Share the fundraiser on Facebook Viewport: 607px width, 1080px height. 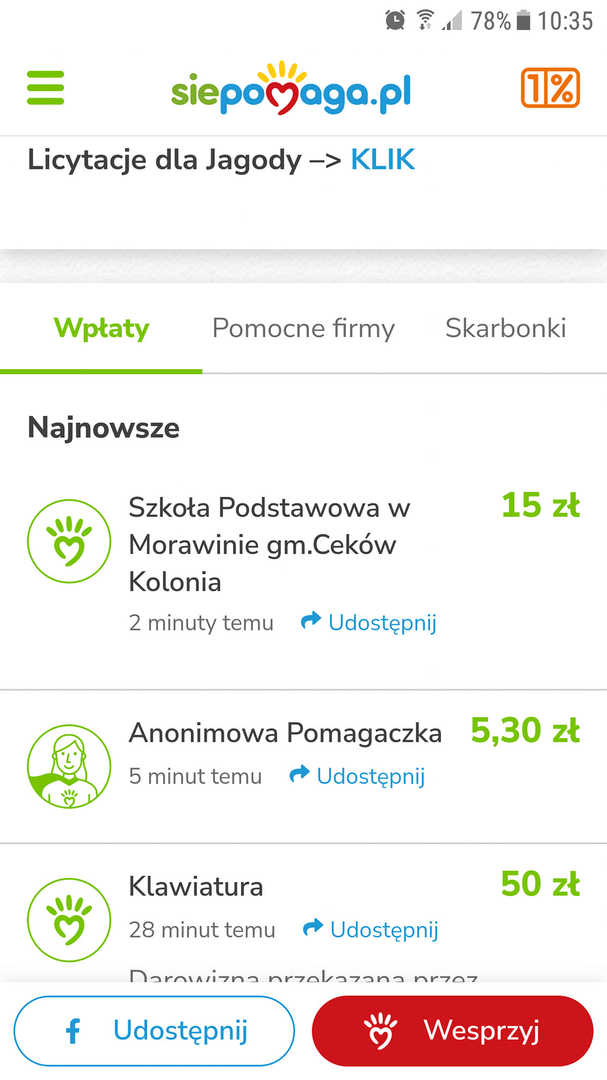pyautogui.click(x=154, y=1031)
